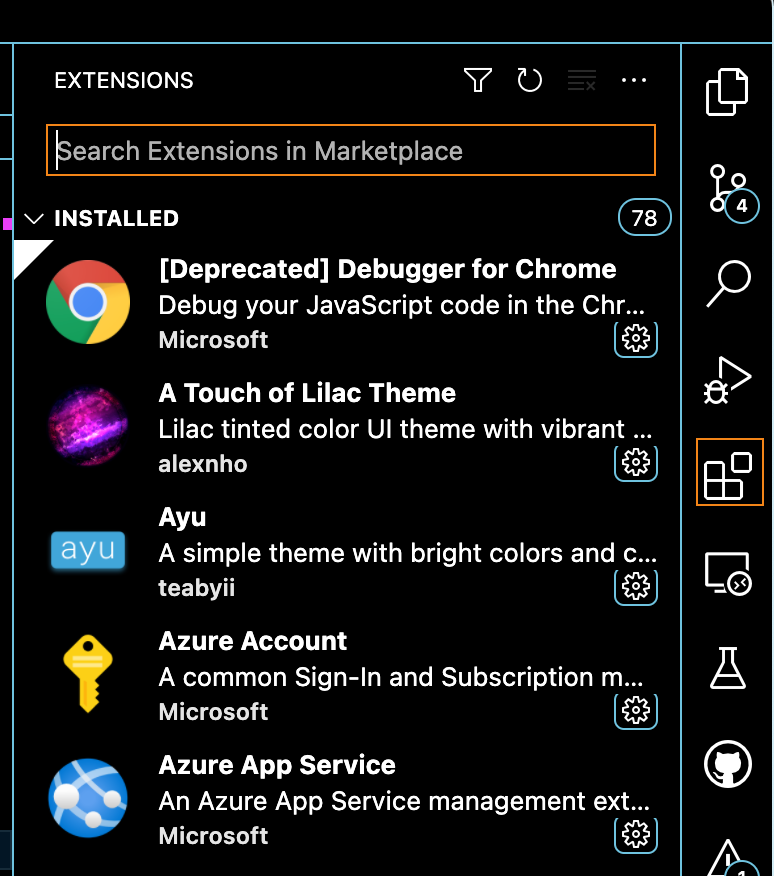Open the Ayu extension thumbnail icon
Viewport: 774px width, 876px height.
click(88, 551)
